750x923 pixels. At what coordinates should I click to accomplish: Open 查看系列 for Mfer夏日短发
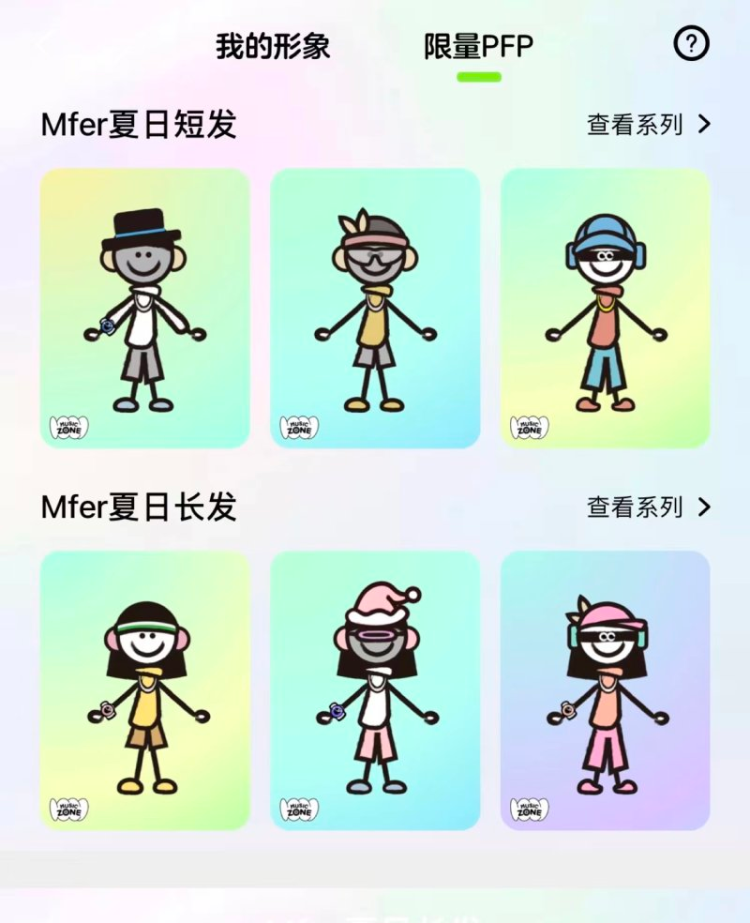[648, 124]
